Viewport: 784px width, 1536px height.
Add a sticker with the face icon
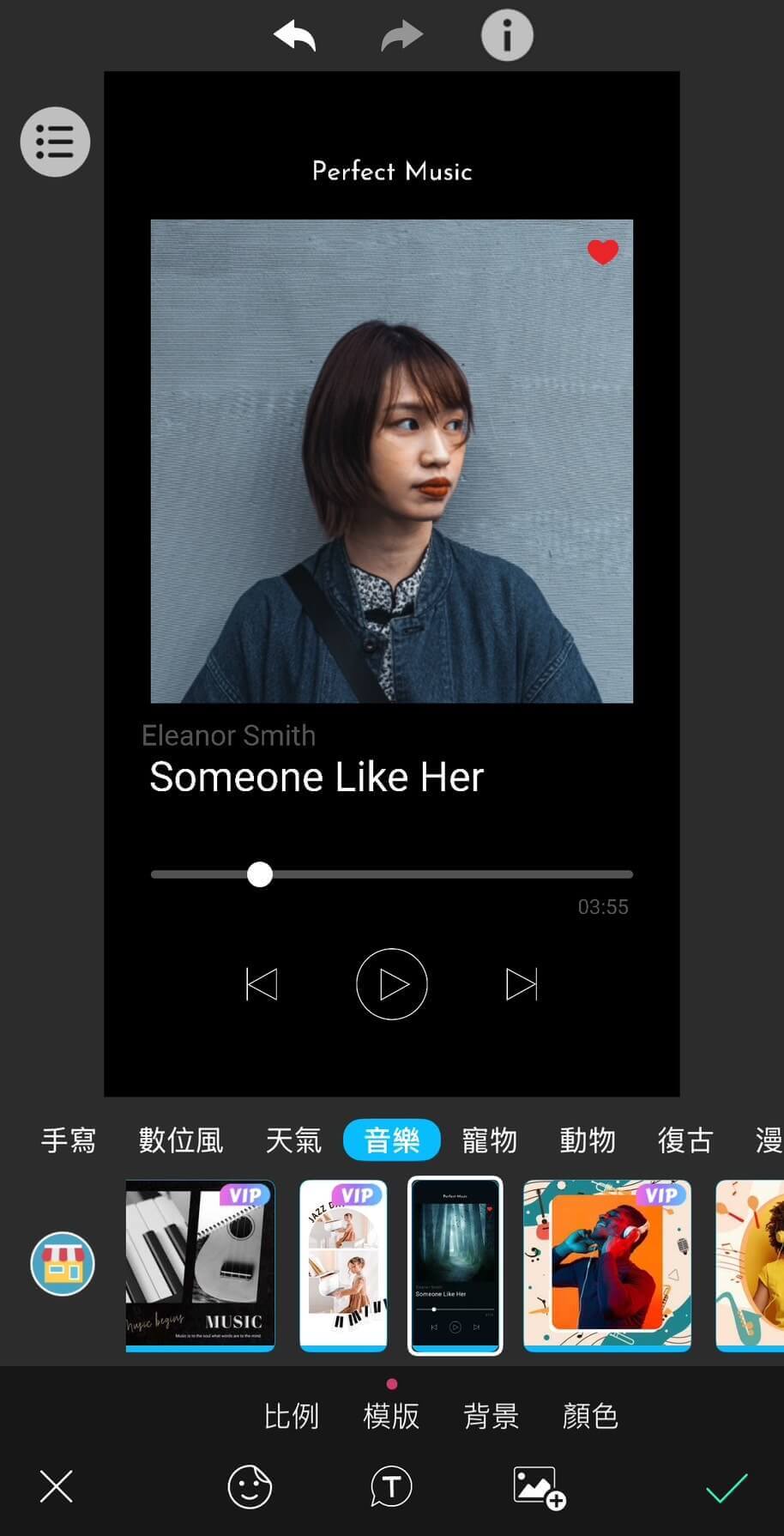(x=249, y=1486)
